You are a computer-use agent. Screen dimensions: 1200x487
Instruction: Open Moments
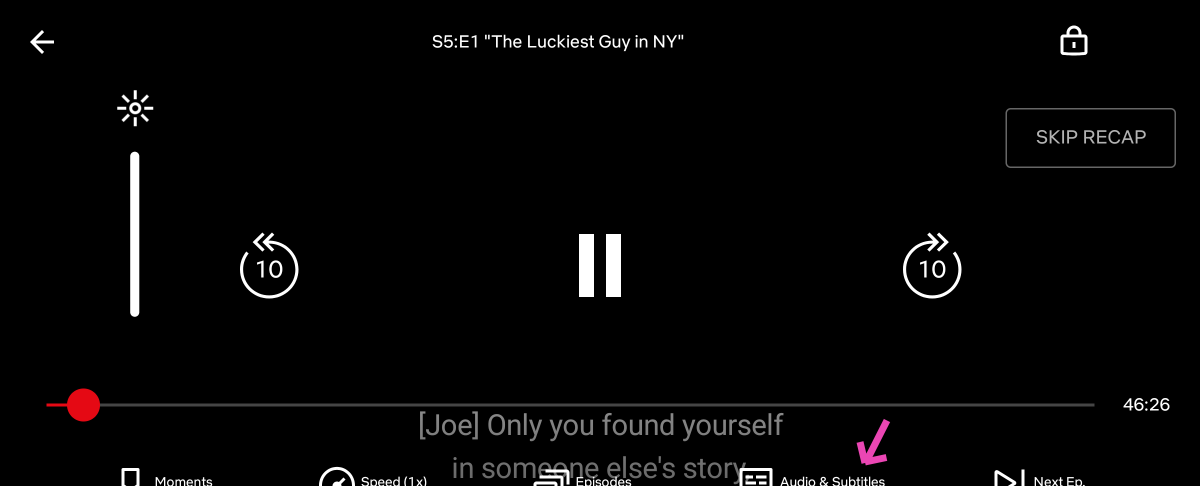tap(165, 479)
